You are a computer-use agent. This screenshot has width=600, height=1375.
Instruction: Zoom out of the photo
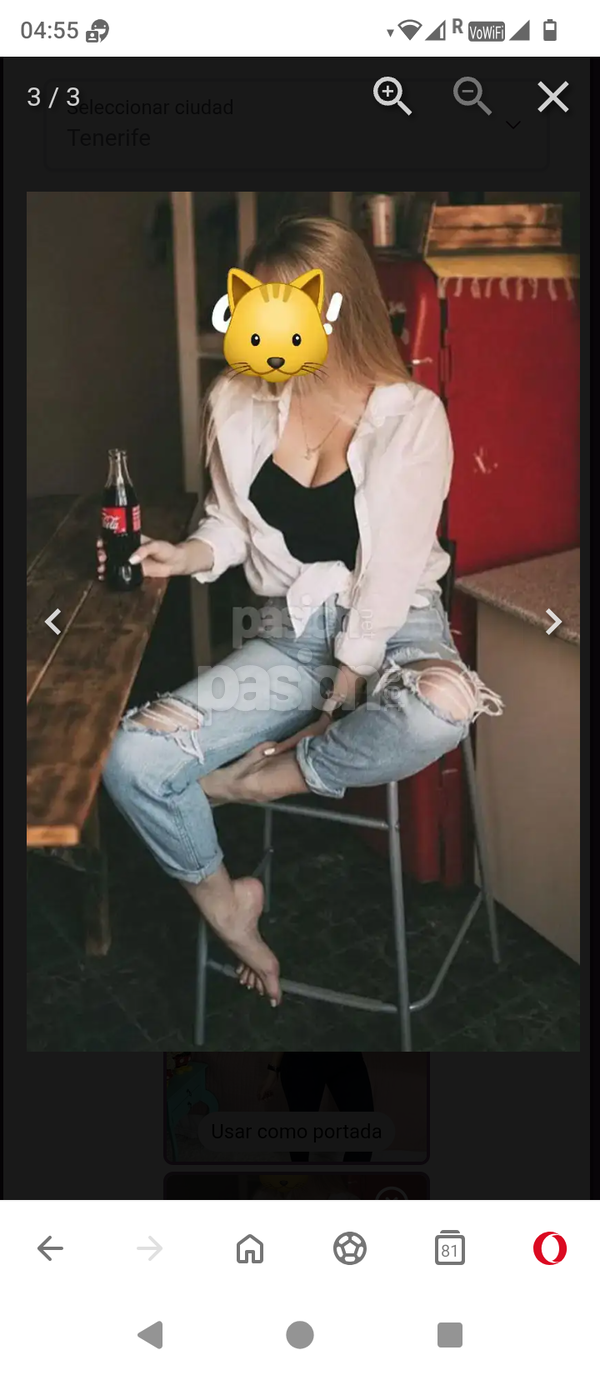471,96
